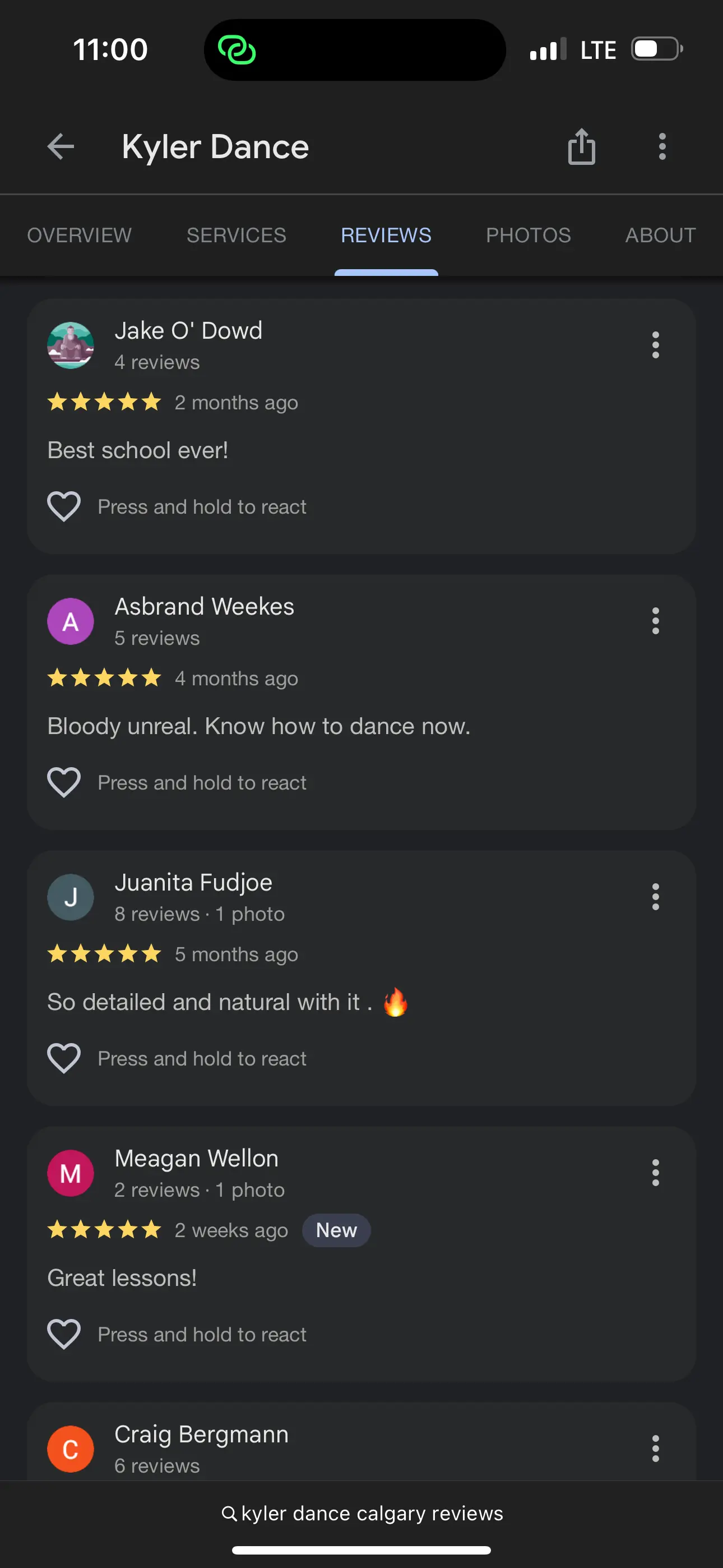React to Meagan Wellon's review
723x1568 pixels.
pos(63,1334)
